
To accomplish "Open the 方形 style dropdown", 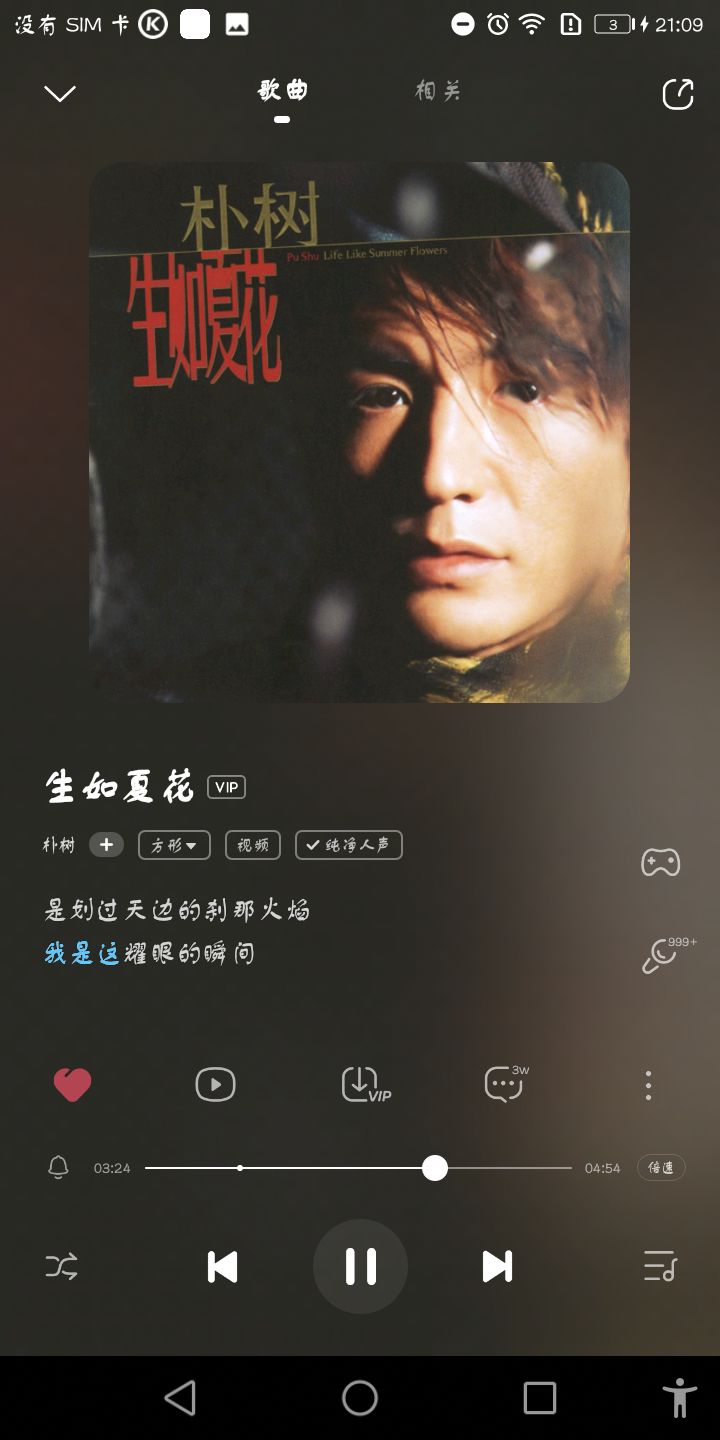I will click(x=174, y=845).
